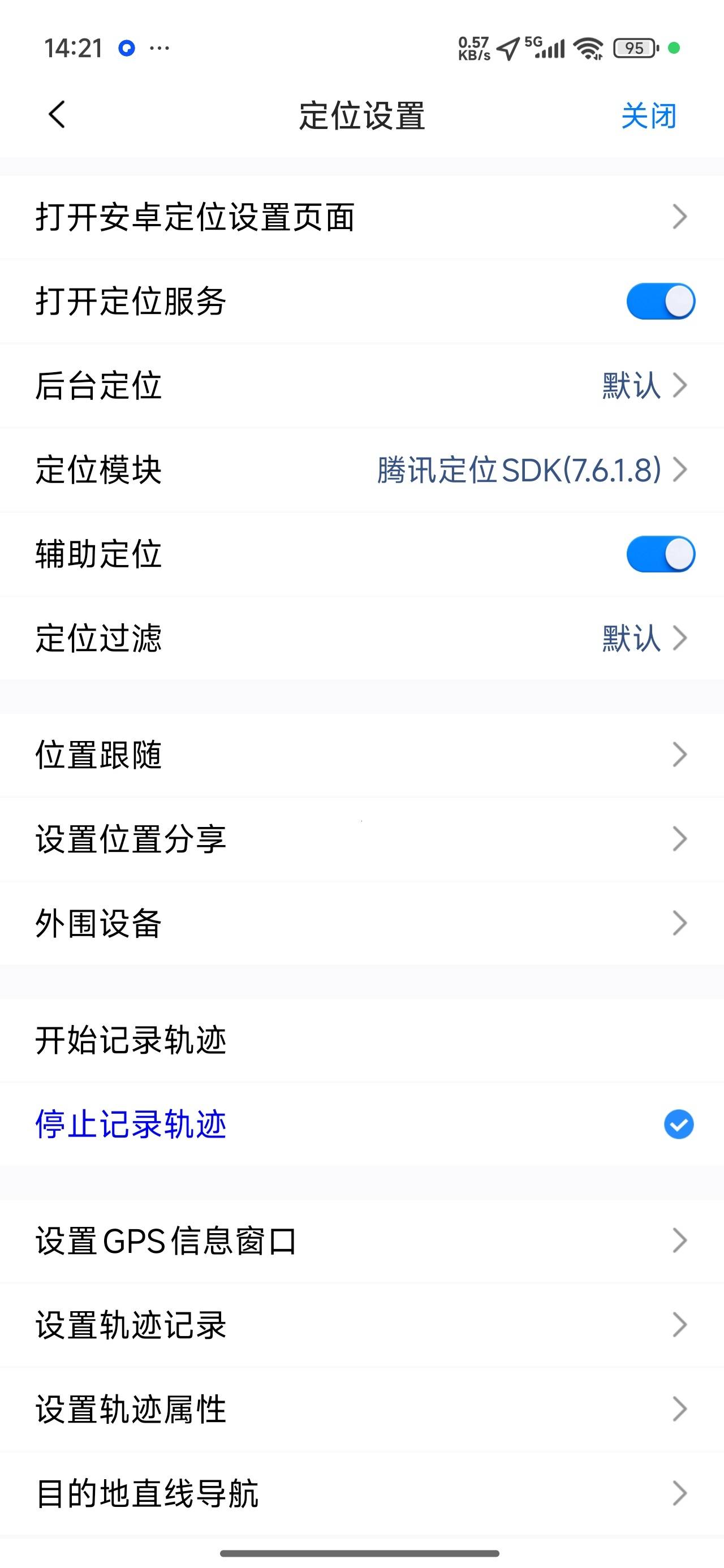Open 目的地直线导航

pyautogui.click(x=361, y=1494)
